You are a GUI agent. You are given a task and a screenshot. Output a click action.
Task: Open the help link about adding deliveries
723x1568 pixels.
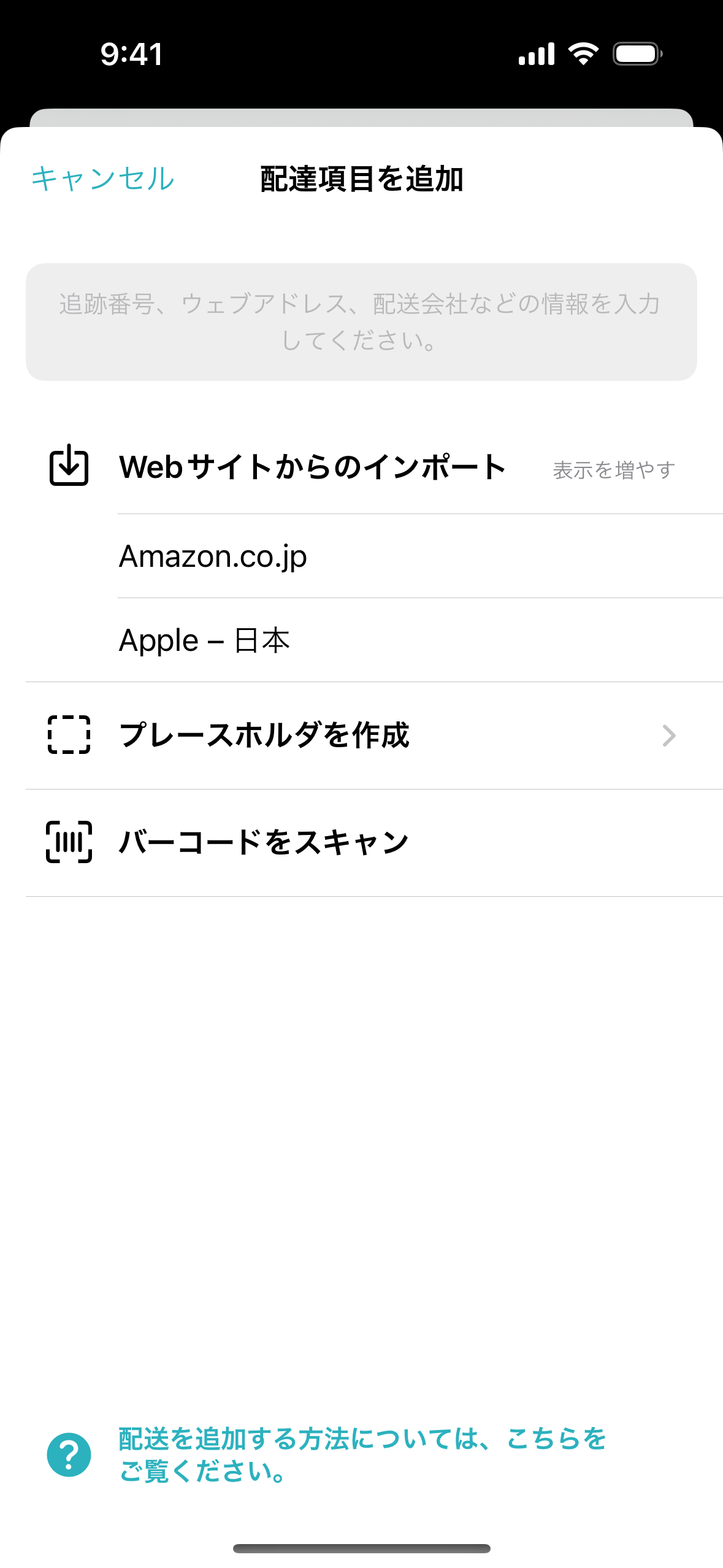tap(362, 1455)
